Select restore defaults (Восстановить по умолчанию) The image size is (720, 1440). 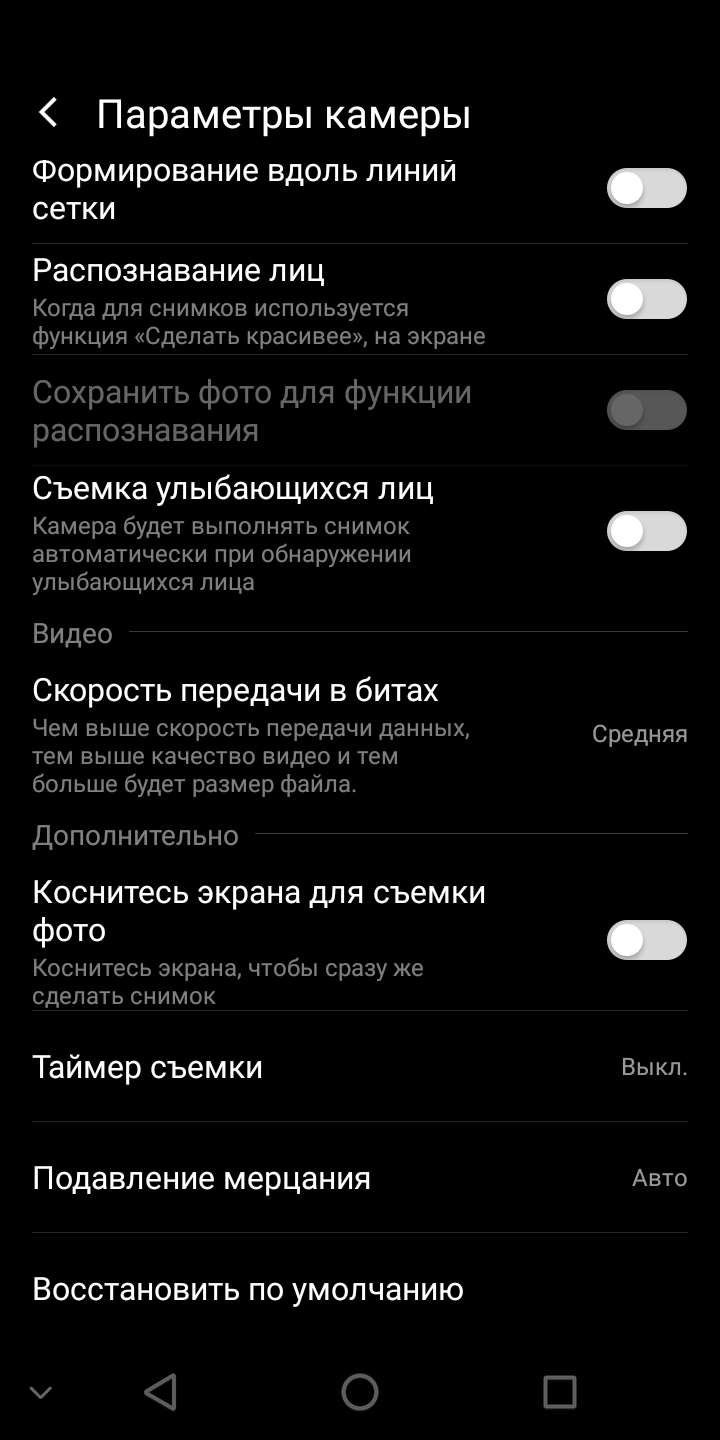click(x=248, y=1289)
